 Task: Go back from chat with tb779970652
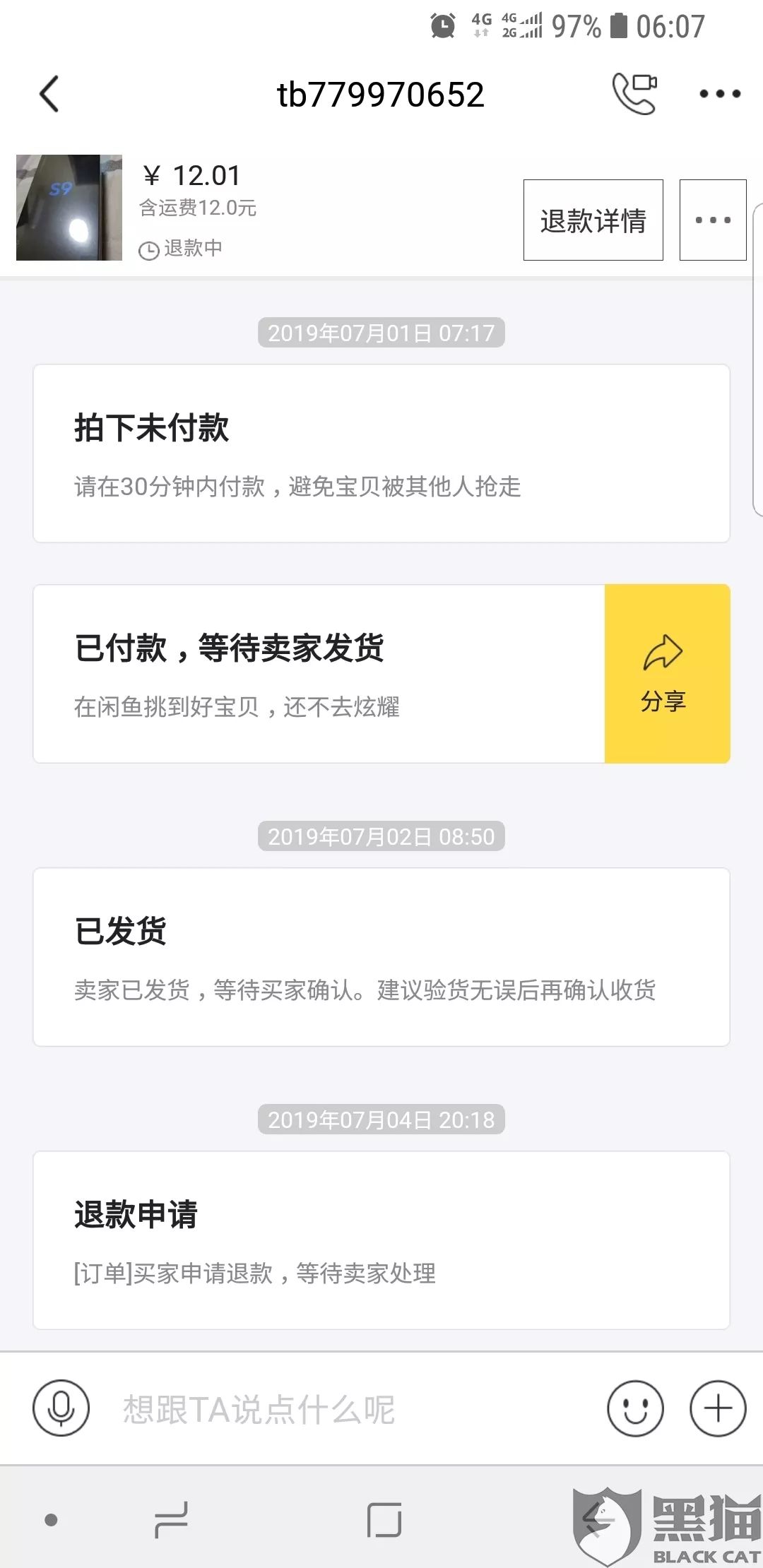coord(49,95)
